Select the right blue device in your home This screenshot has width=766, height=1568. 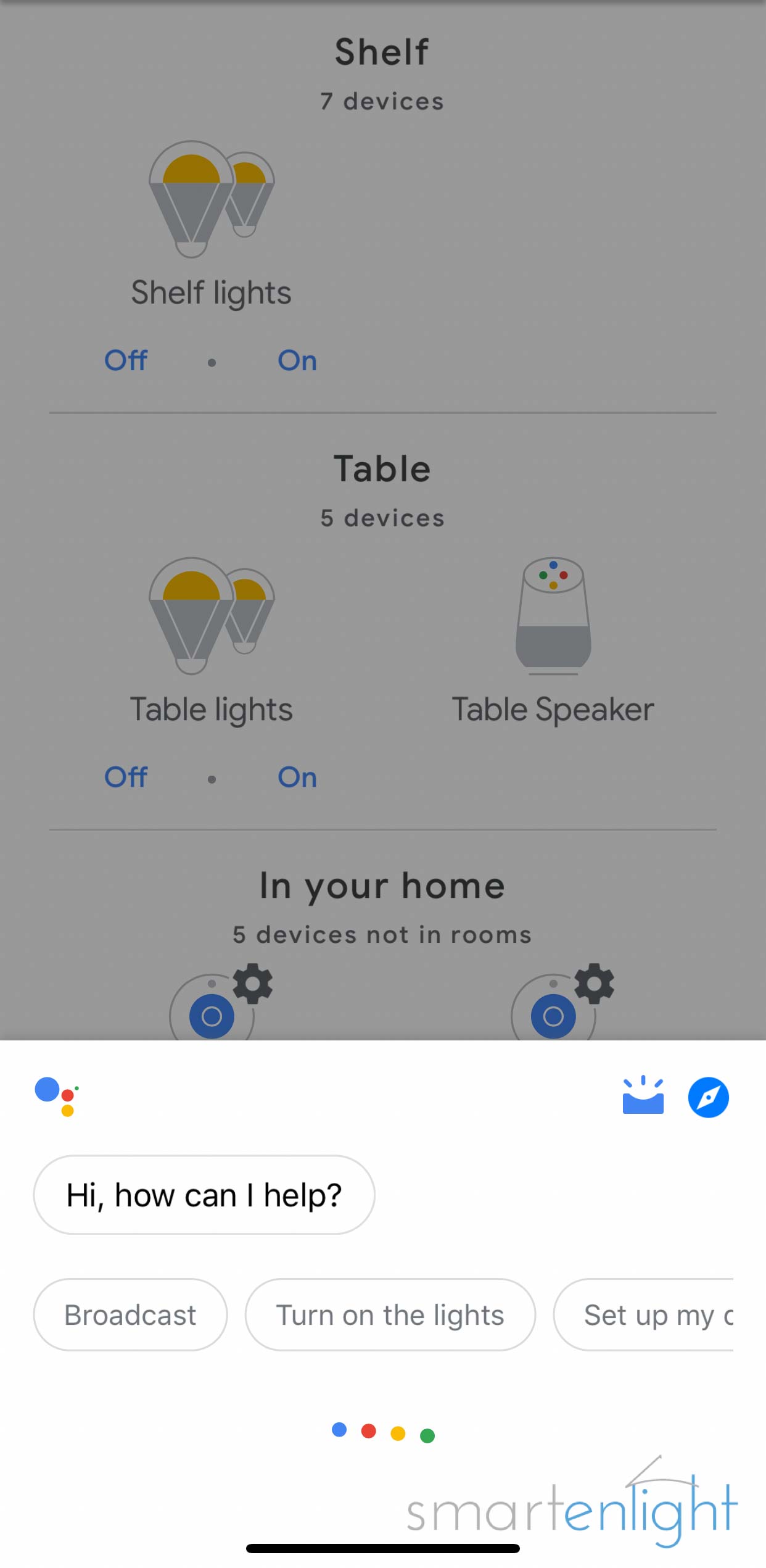click(554, 1016)
